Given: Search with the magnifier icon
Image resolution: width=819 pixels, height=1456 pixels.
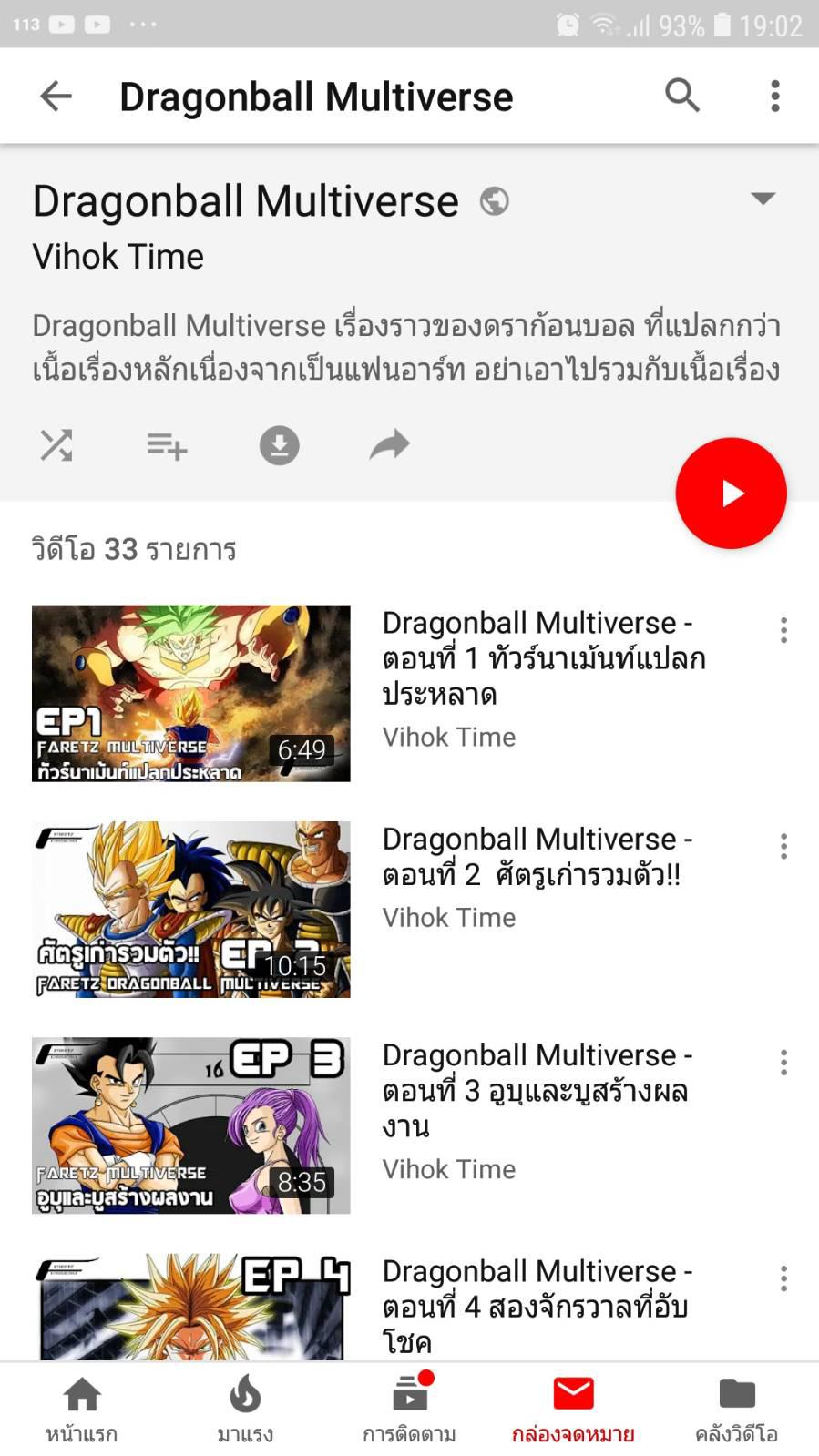Looking at the screenshot, I should 681,96.
